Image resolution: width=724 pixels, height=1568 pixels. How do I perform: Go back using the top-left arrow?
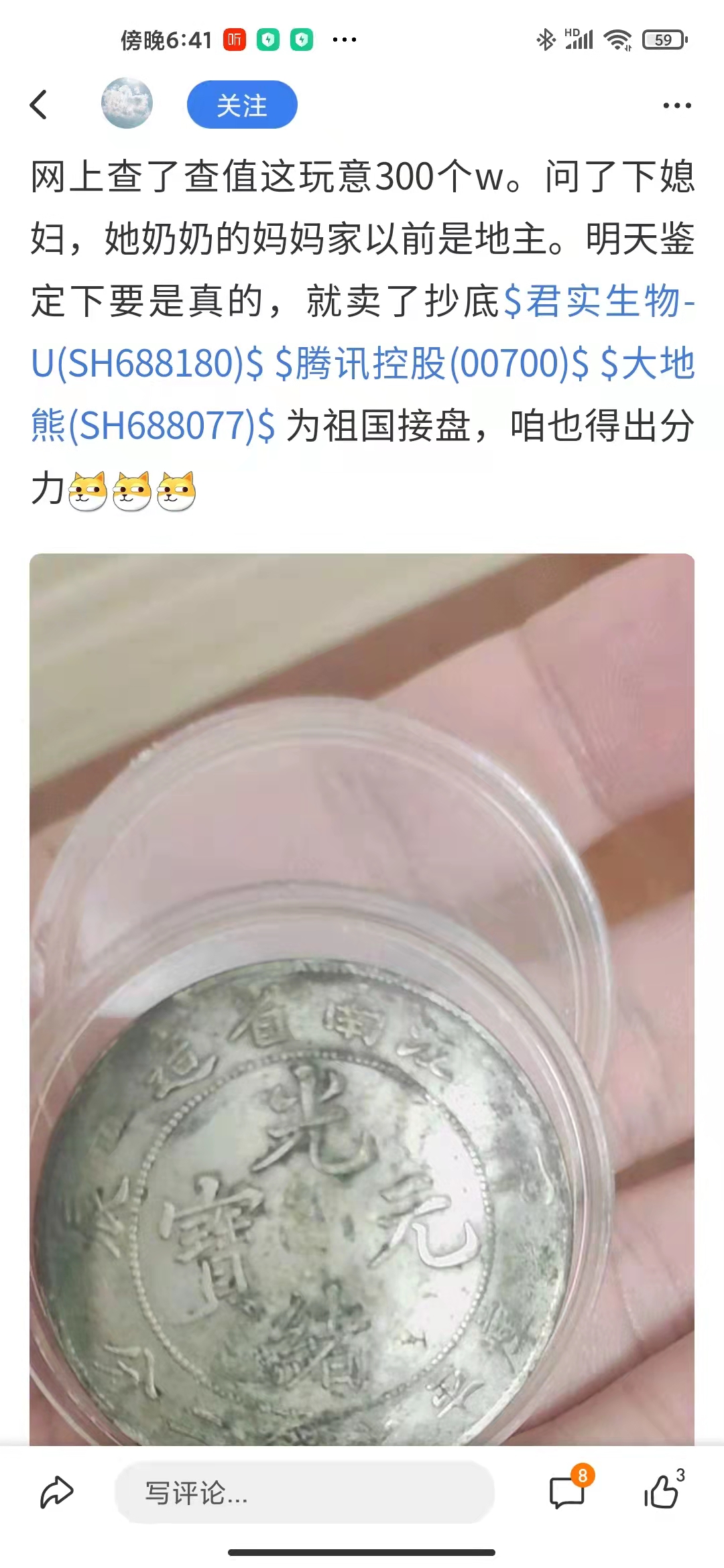(x=39, y=105)
